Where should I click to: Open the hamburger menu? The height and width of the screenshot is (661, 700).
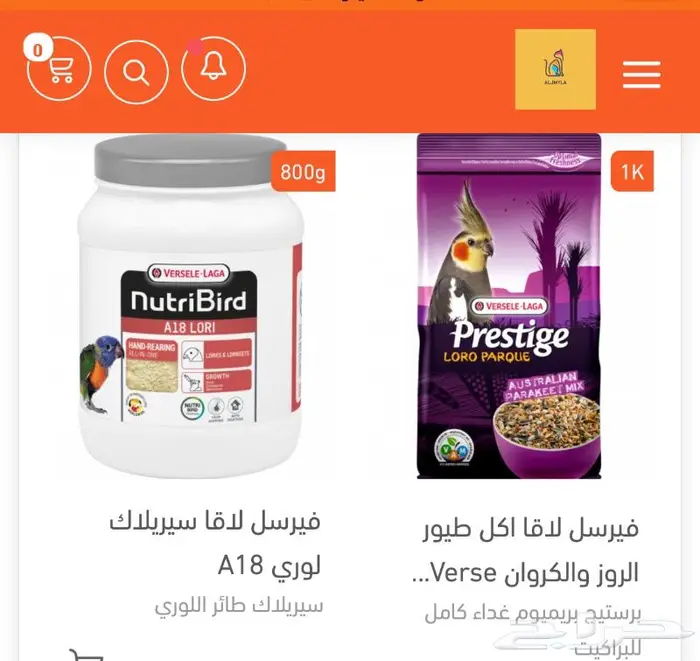[641, 74]
